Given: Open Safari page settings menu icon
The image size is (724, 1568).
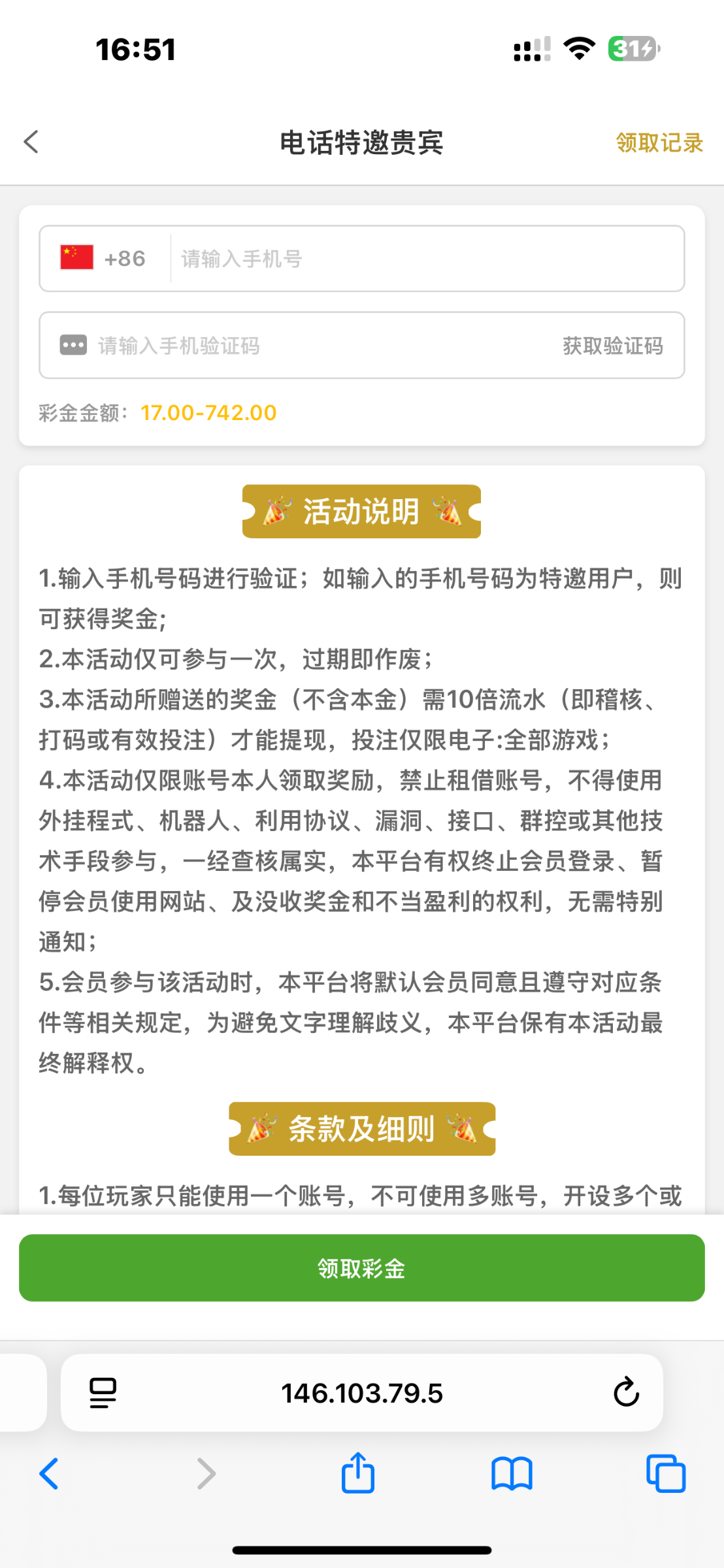Looking at the screenshot, I should 103,1393.
